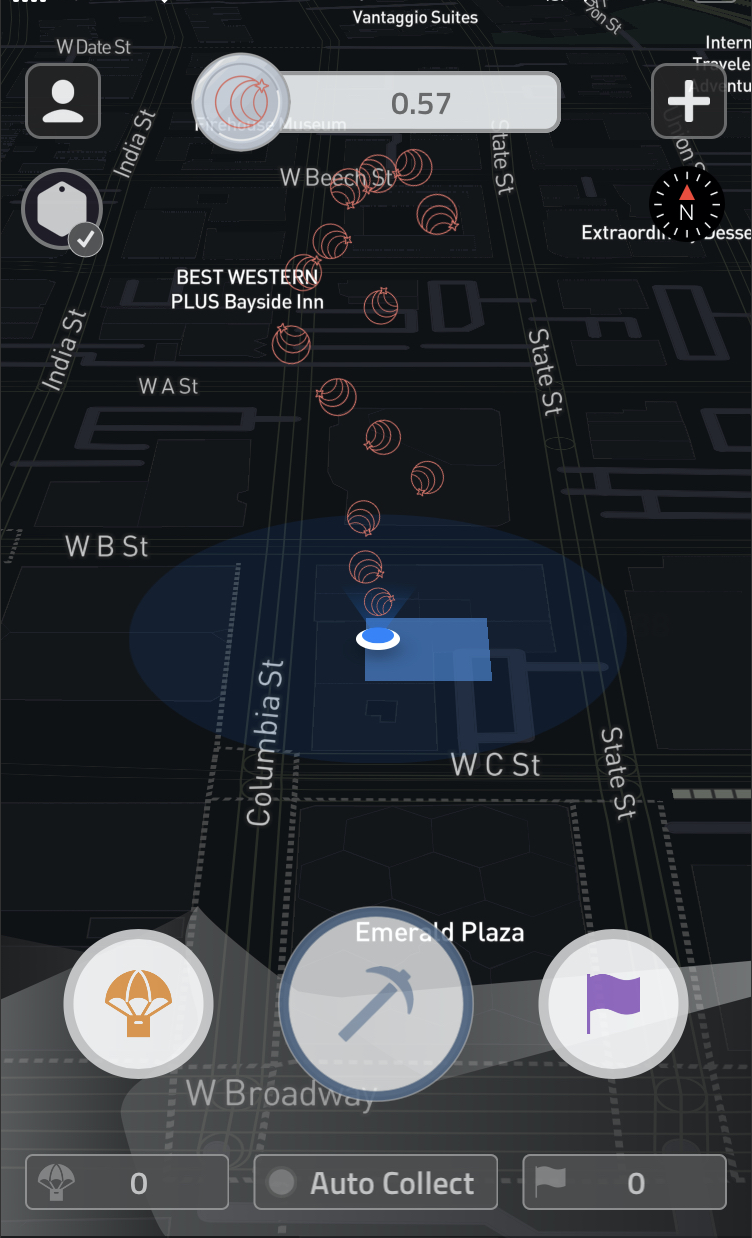Open the hexagon badge with checkmark
752x1238 pixels.
[62, 211]
